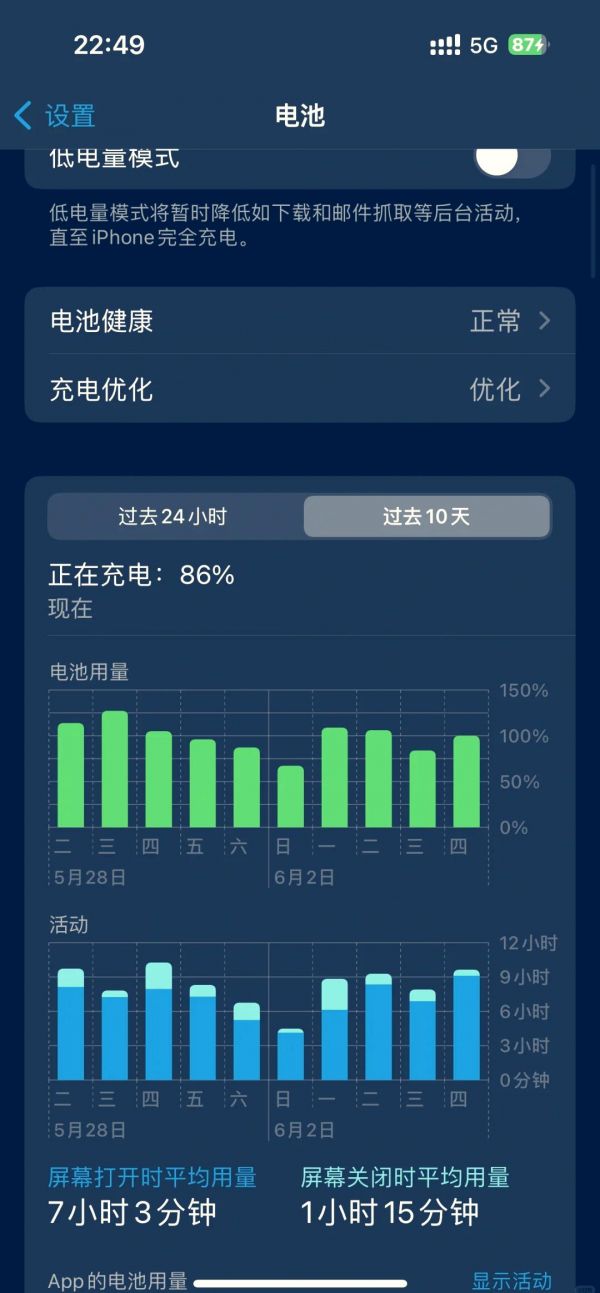Toggle the 低电量模式 switch
The height and width of the screenshot is (1293, 600).
[512, 160]
